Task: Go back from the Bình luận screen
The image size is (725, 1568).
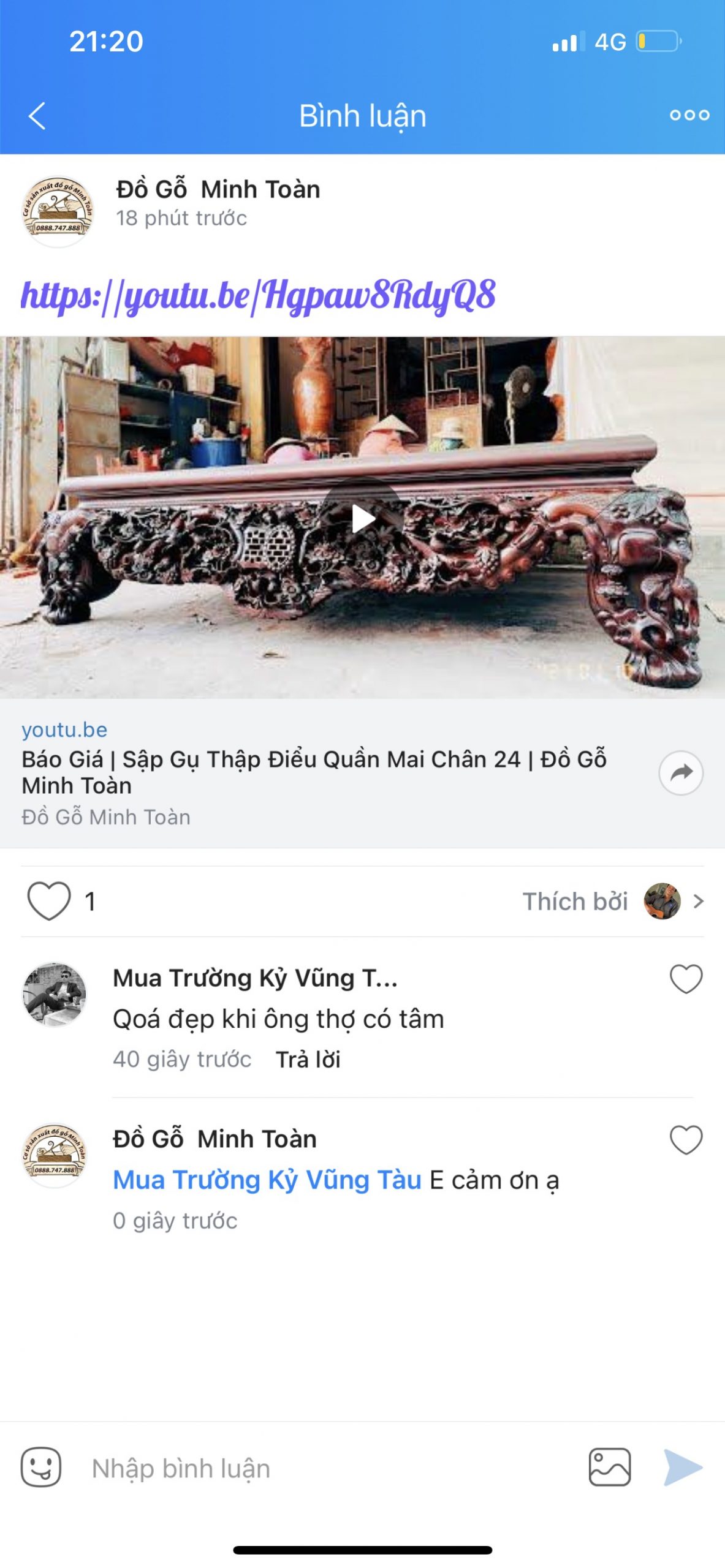Action: tap(37, 116)
